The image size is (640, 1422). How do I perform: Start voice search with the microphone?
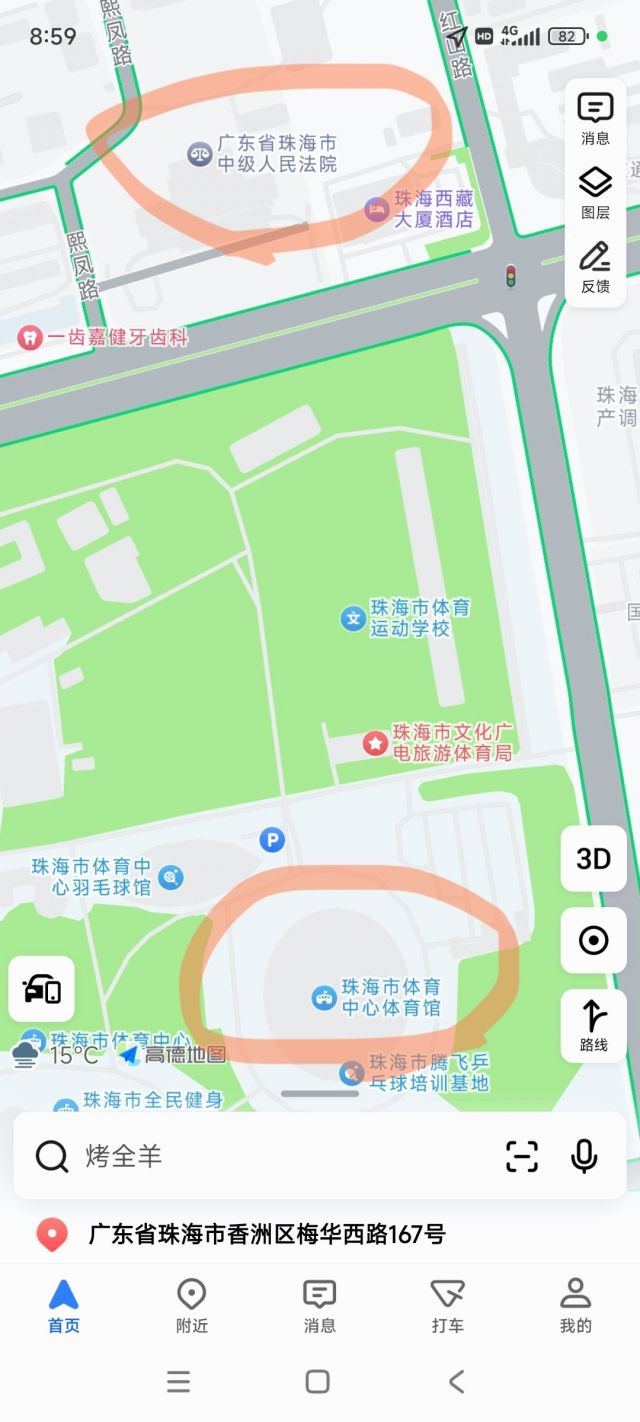pyautogui.click(x=584, y=1156)
